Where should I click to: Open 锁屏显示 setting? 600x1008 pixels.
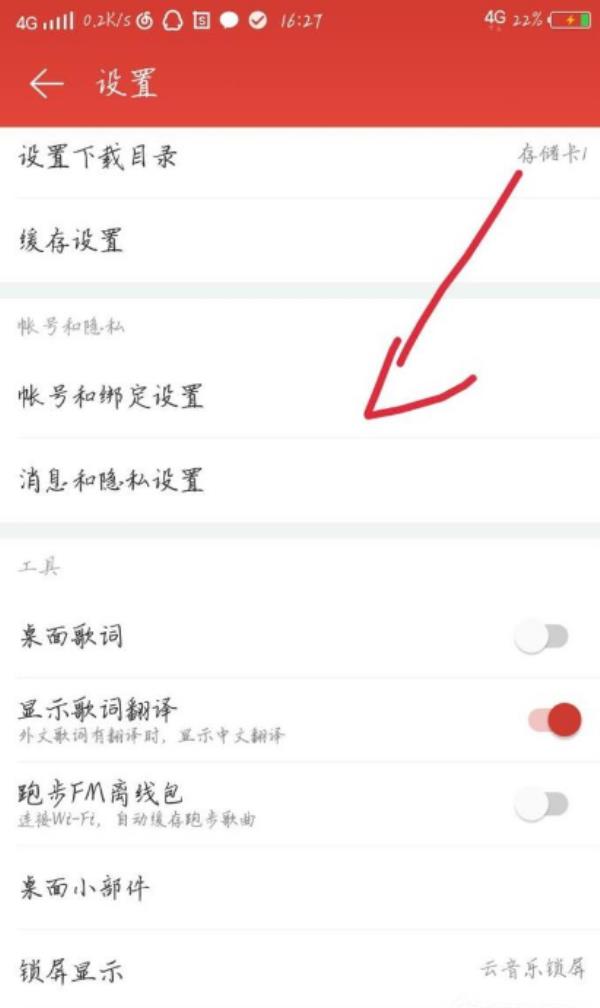pyautogui.click(x=300, y=969)
